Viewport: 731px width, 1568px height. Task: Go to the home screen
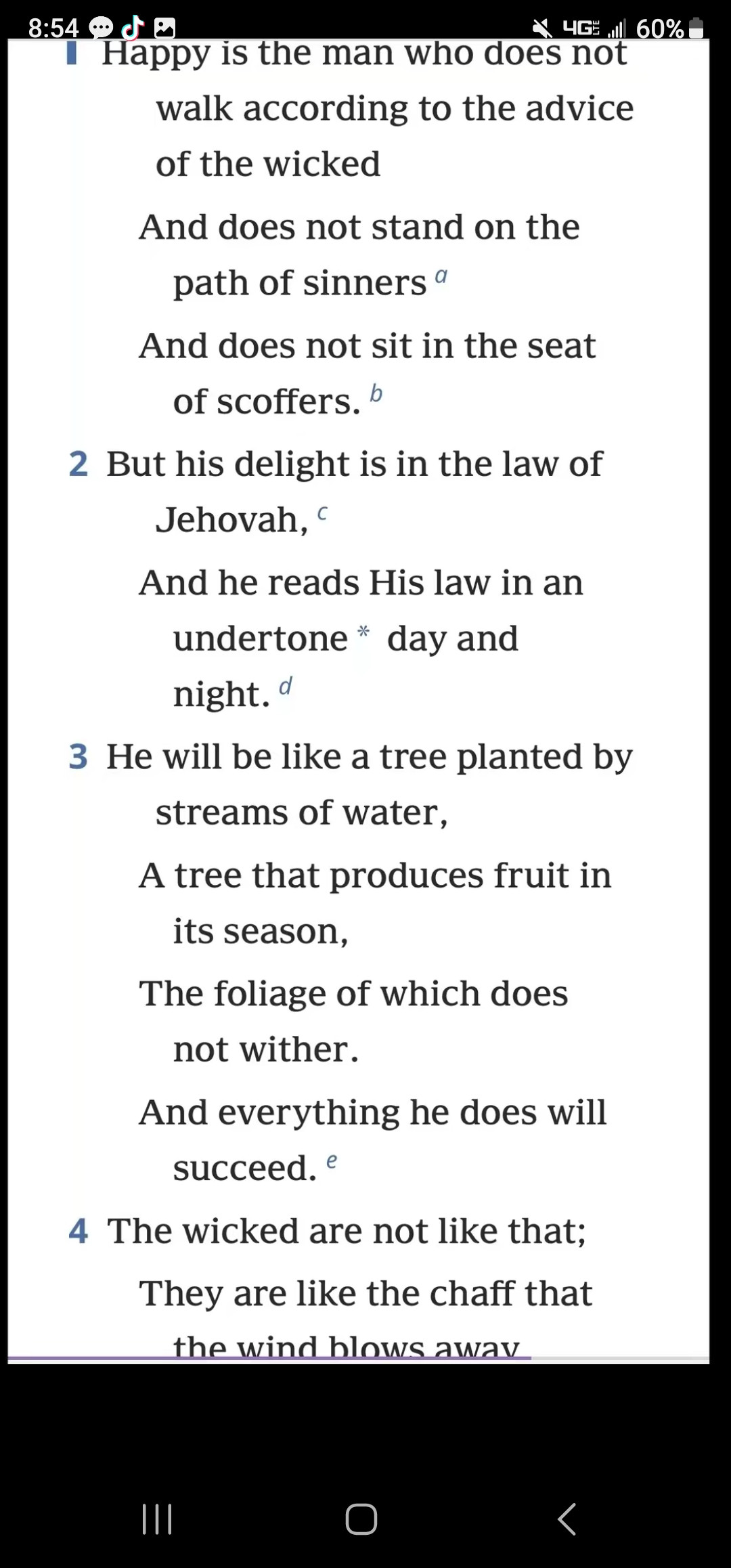(x=361, y=1519)
